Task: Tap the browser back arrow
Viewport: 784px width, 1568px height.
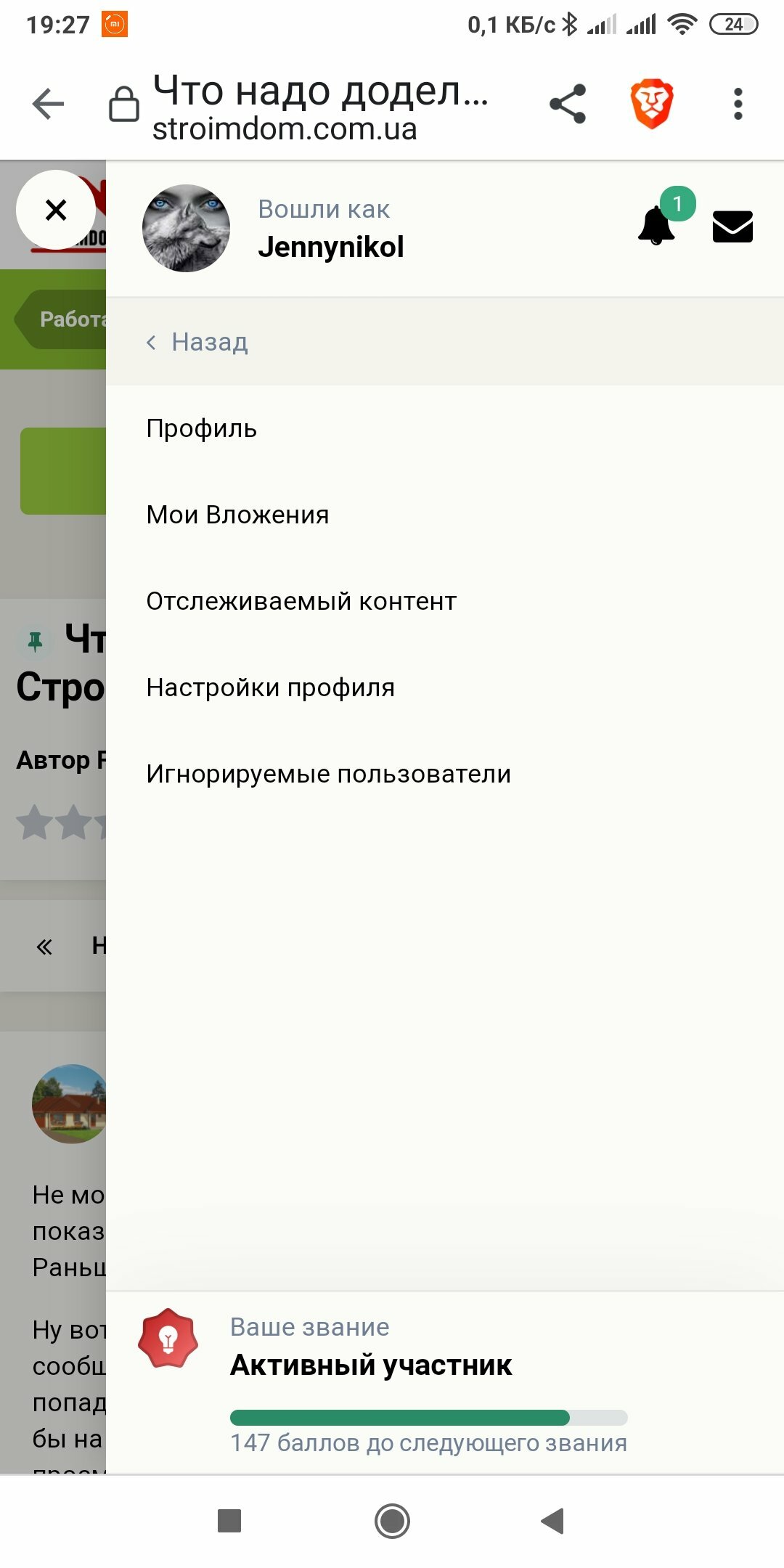Action: point(49,104)
